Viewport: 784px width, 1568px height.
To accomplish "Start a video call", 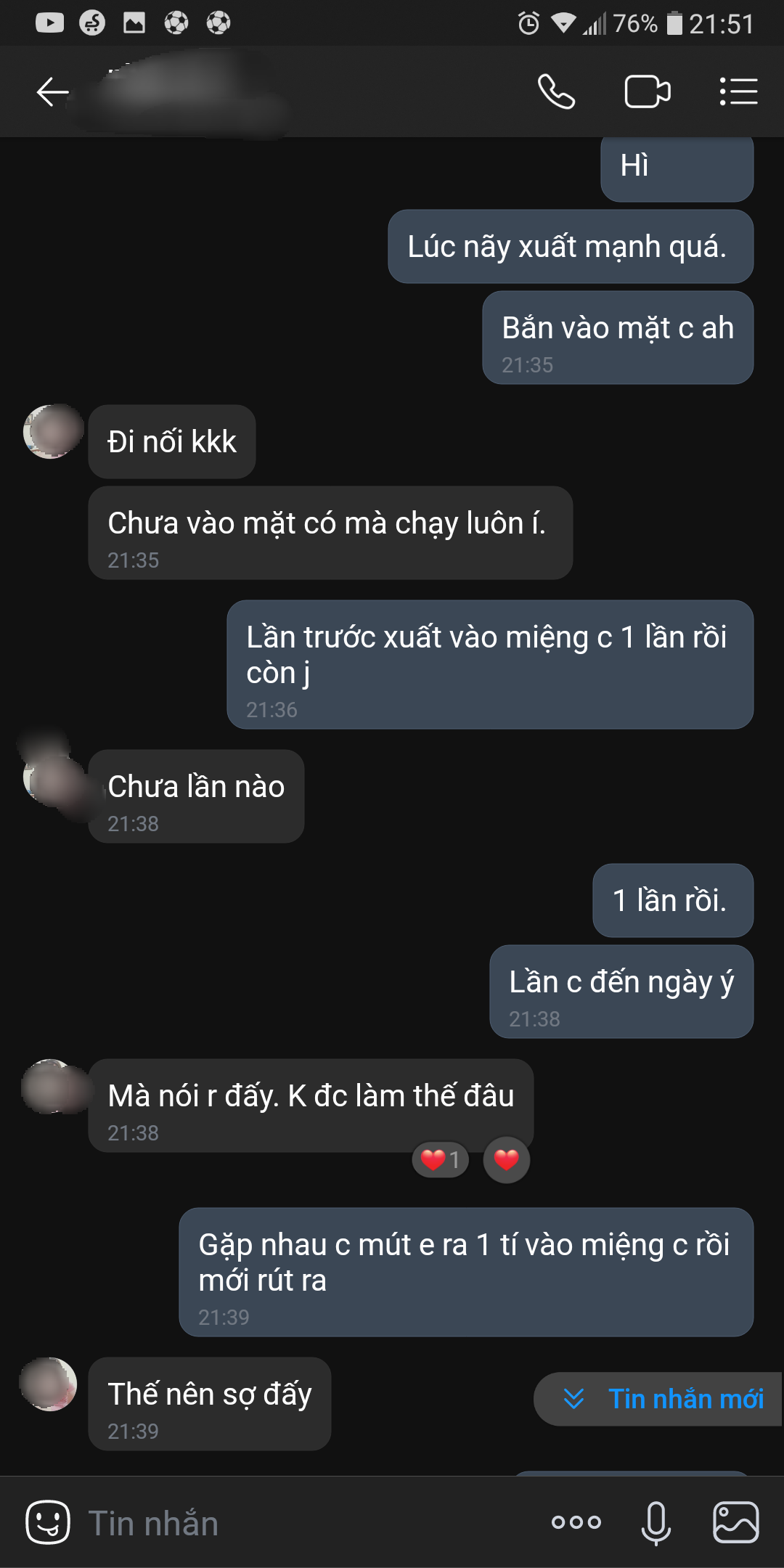I will (x=647, y=92).
